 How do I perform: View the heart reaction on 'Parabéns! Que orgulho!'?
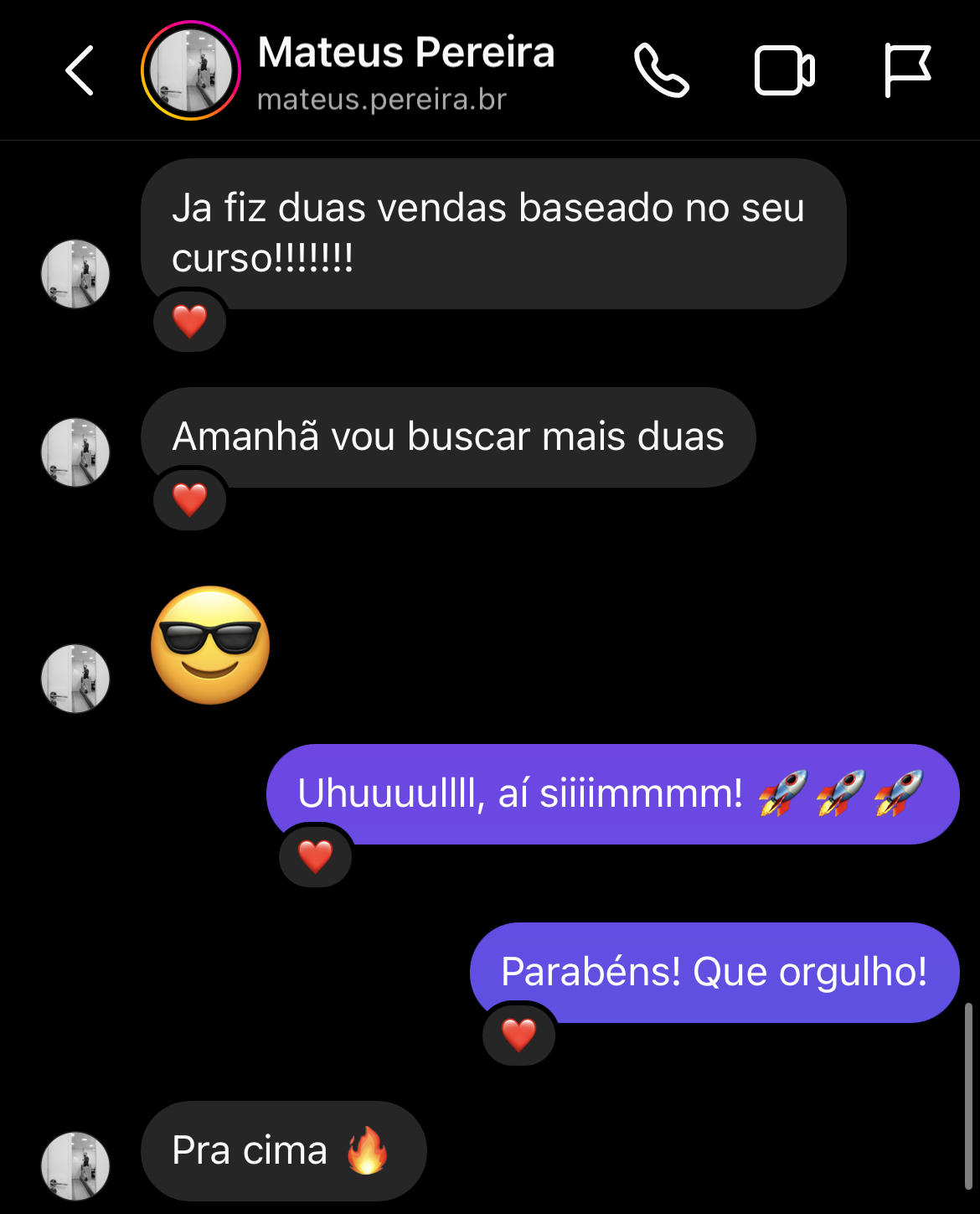pyautogui.click(x=519, y=1036)
